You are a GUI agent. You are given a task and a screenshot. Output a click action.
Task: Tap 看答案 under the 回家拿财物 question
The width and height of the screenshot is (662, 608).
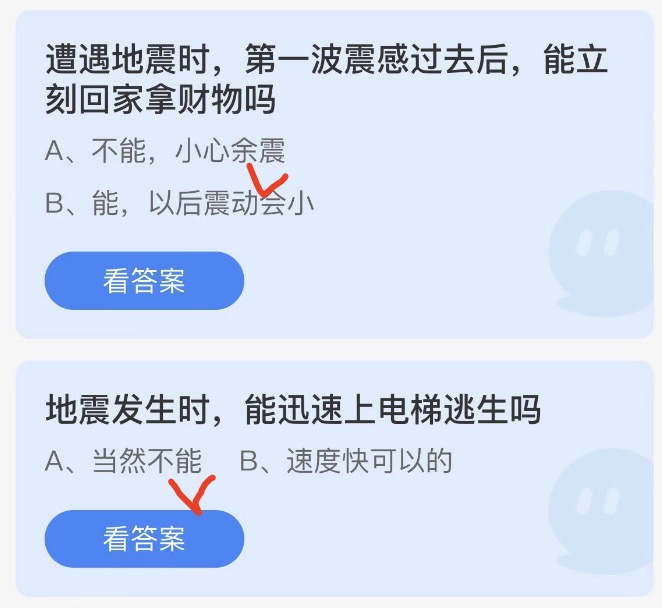tap(144, 281)
